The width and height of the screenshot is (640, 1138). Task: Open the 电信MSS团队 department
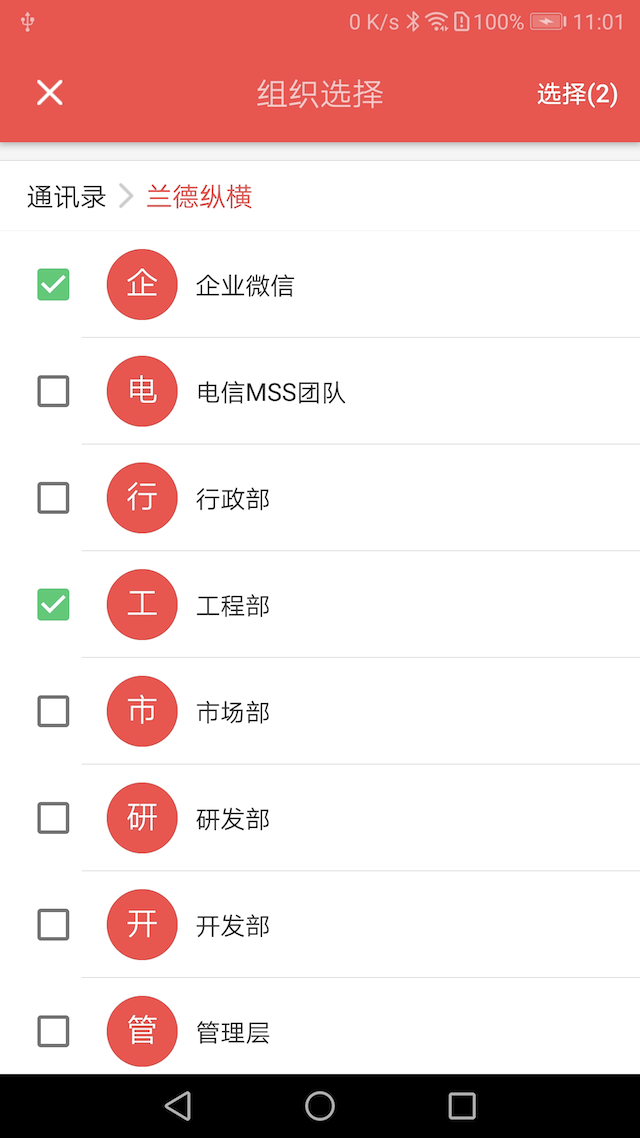(x=271, y=392)
